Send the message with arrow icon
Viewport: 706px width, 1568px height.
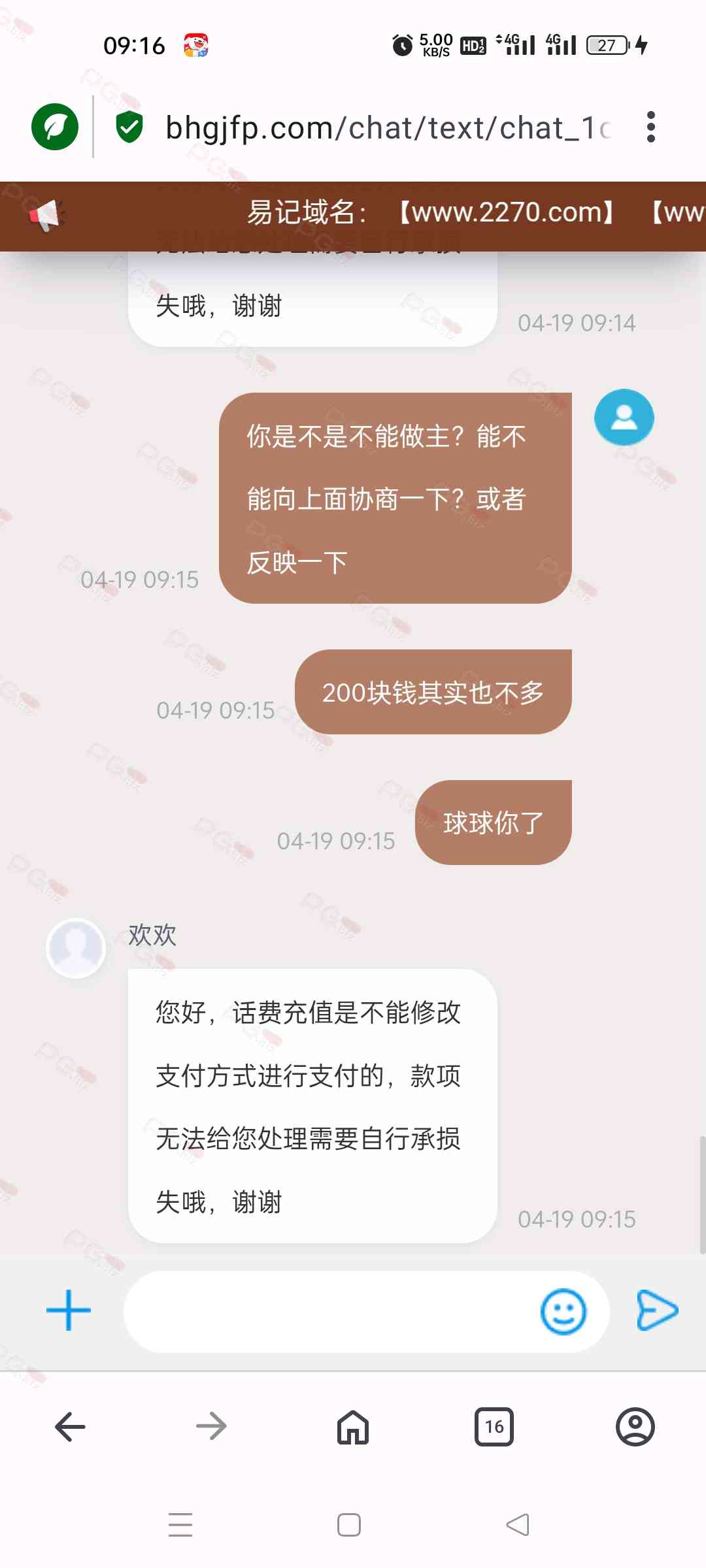click(x=657, y=1311)
